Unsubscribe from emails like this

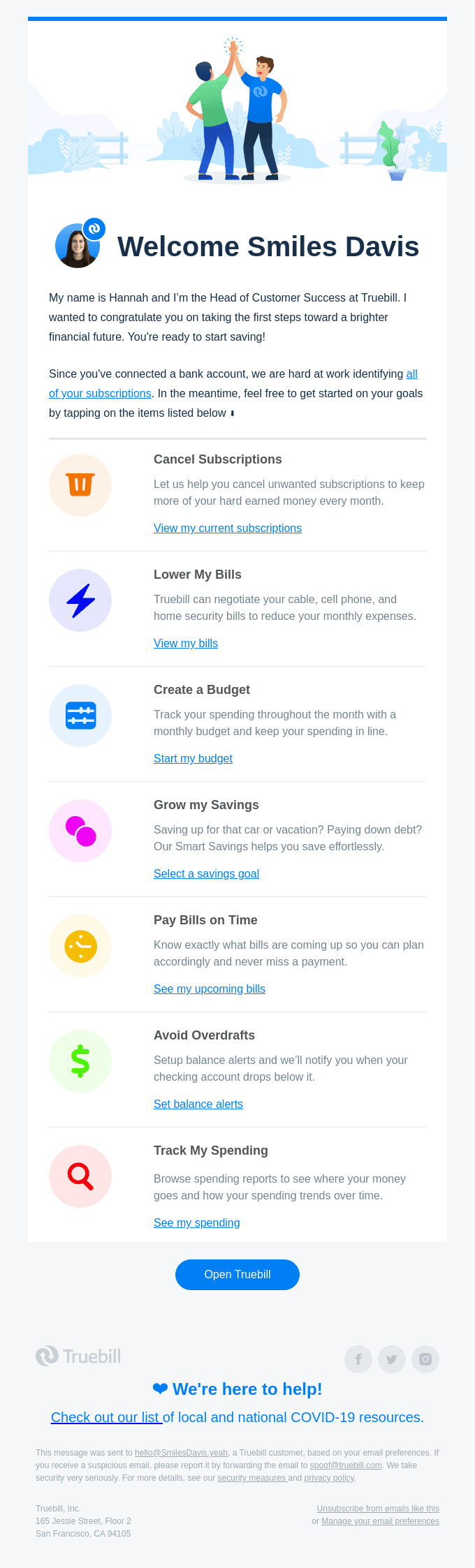point(378,1509)
